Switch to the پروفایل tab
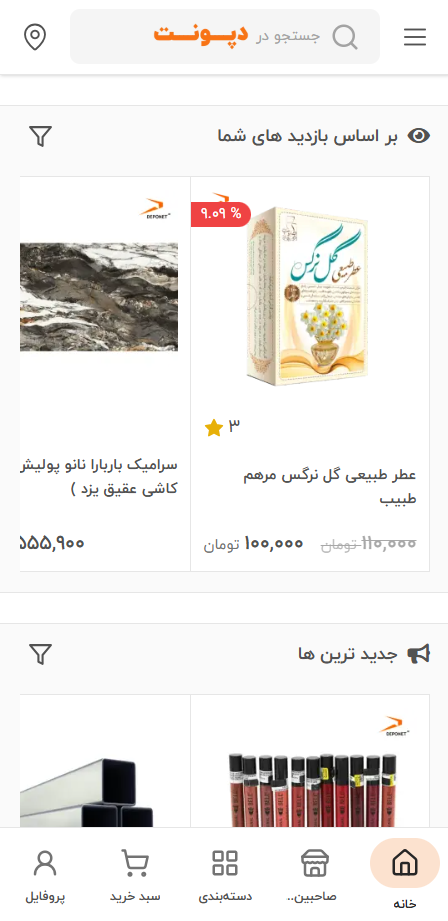Viewport: 448px width, 921px height. click(x=45, y=874)
